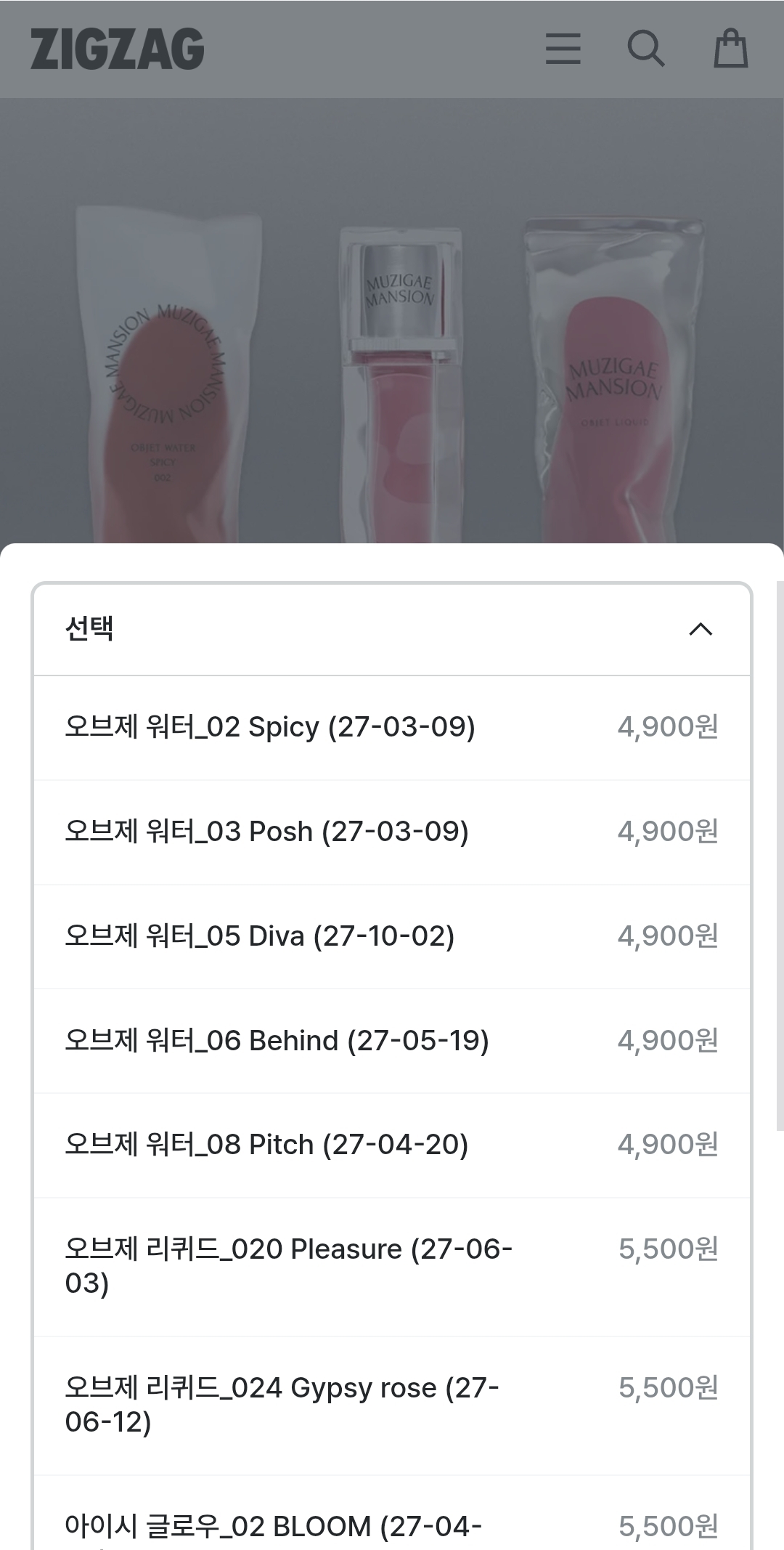Select 오브제 리퀴드_020 Pleasure option
784x1550 pixels.
pyautogui.click(x=392, y=1266)
